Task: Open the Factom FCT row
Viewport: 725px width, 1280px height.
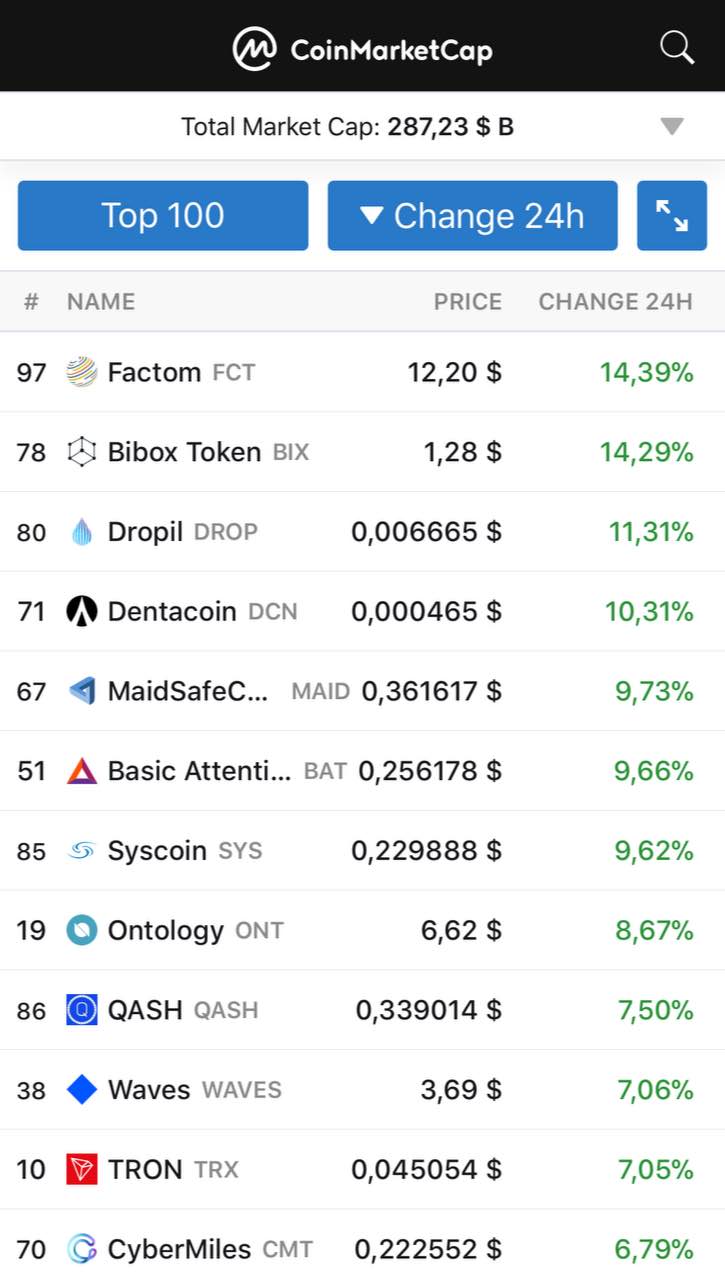Action: 362,372
